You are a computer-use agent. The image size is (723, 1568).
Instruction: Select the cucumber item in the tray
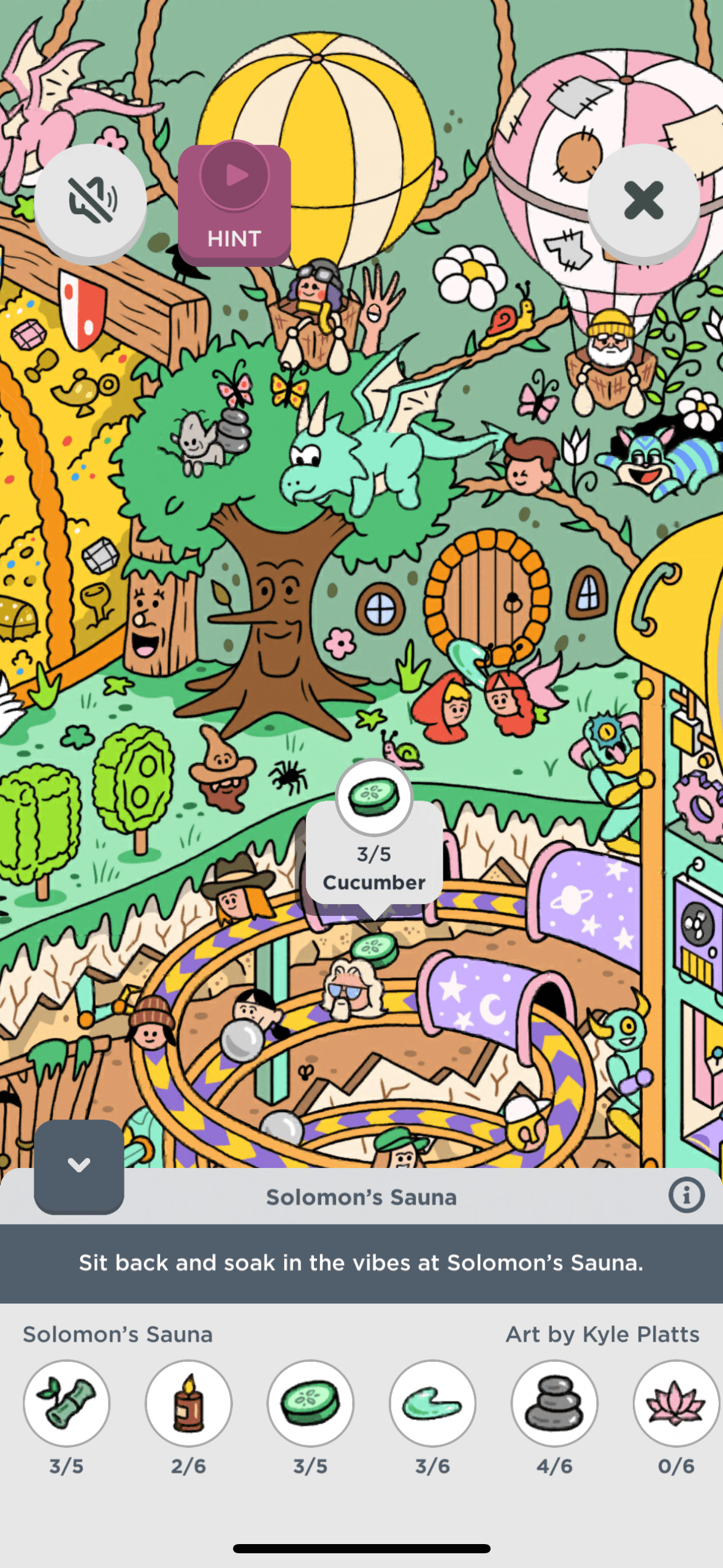[310, 1402]
